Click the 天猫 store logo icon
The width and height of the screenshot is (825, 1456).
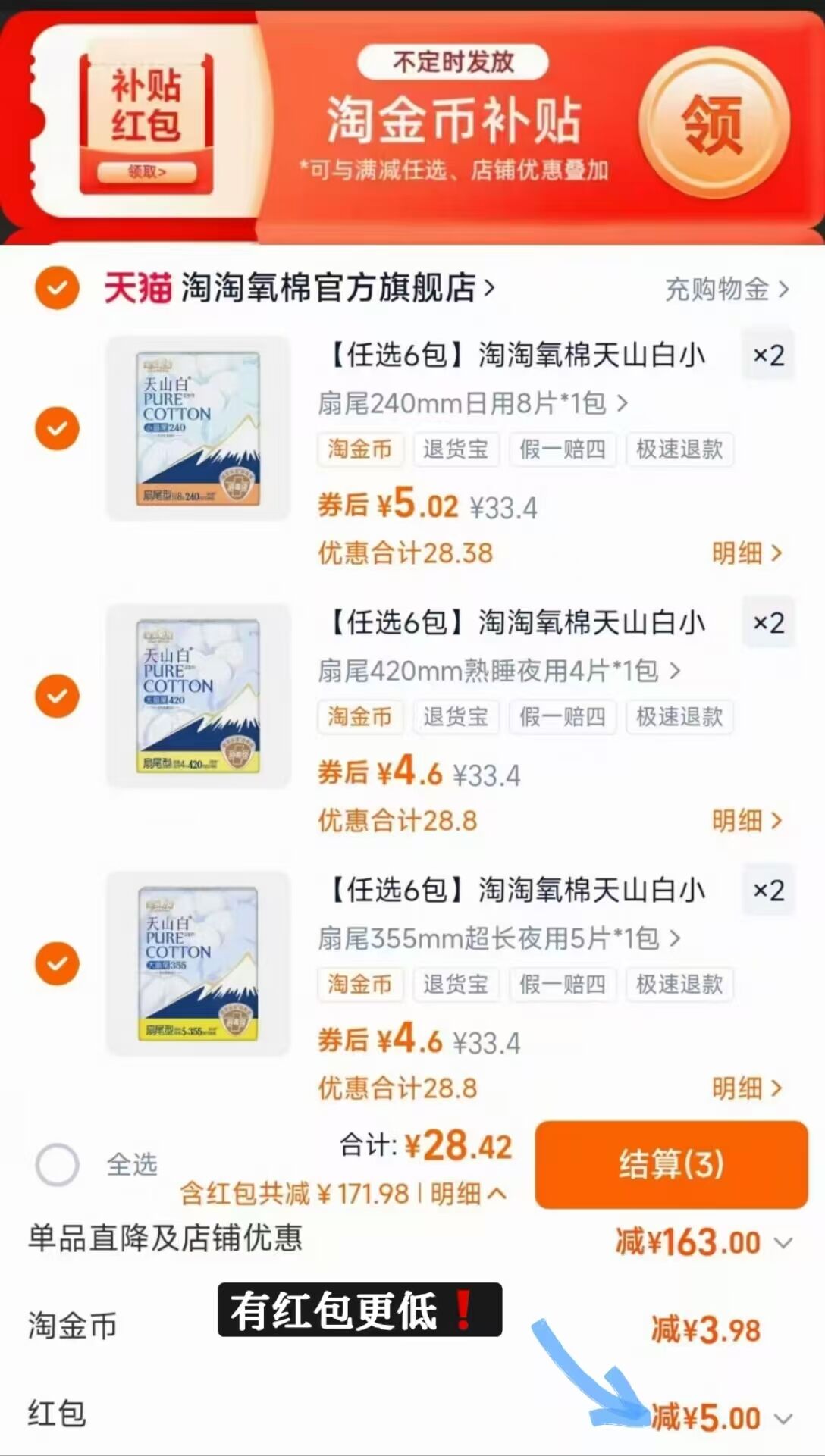click(139, 289)
